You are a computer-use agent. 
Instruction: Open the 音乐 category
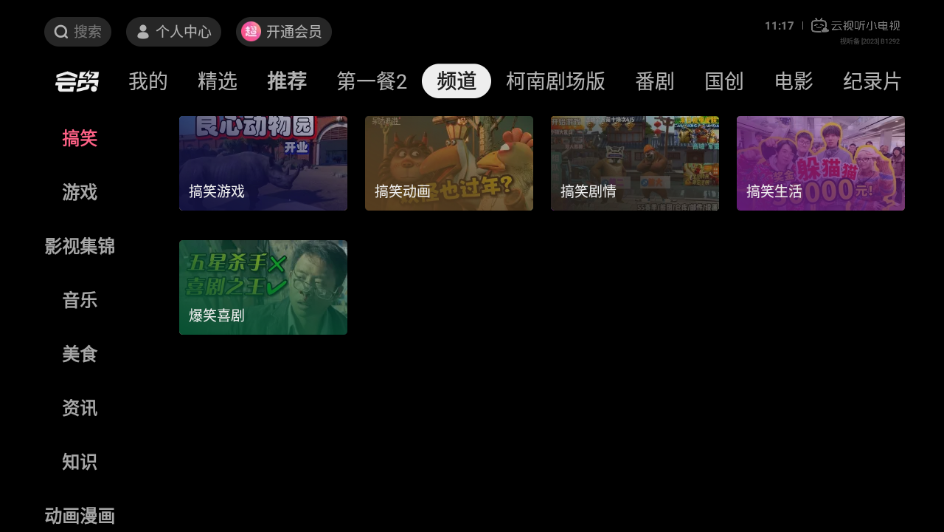coord(80,300)
